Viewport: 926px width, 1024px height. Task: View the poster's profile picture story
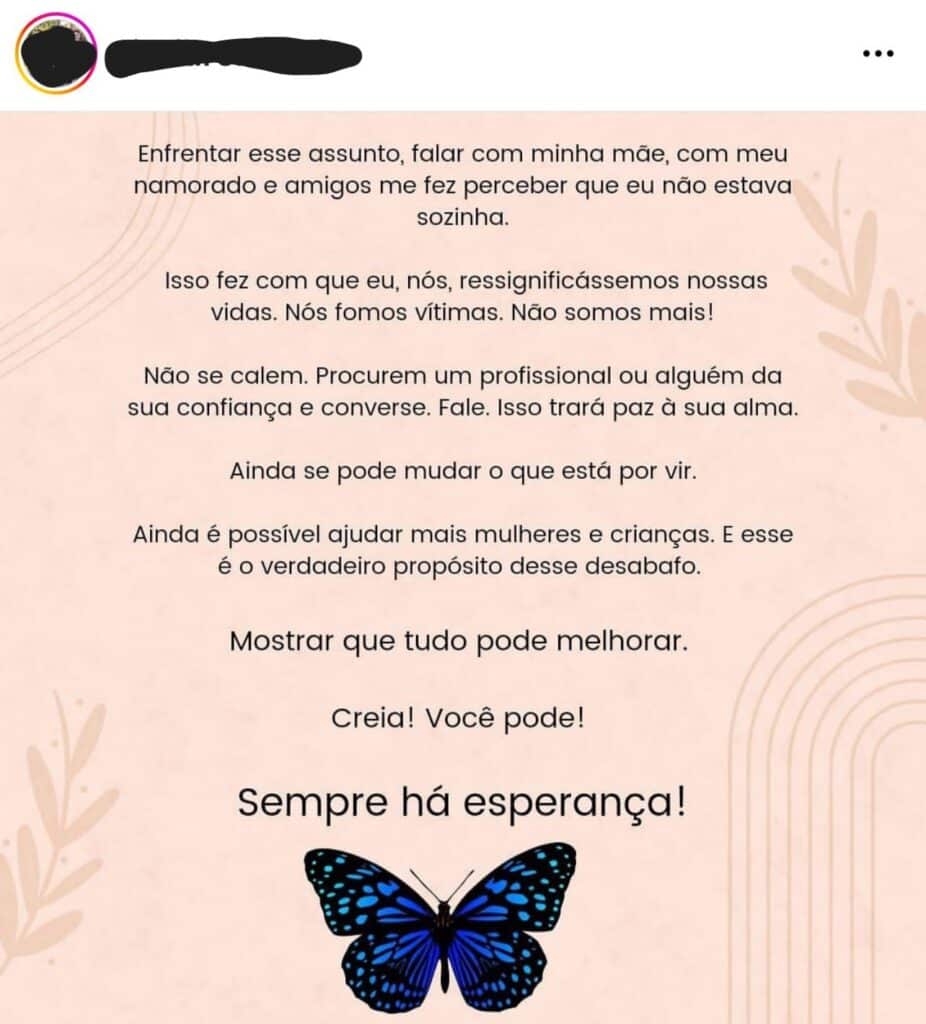coord(56,53)
